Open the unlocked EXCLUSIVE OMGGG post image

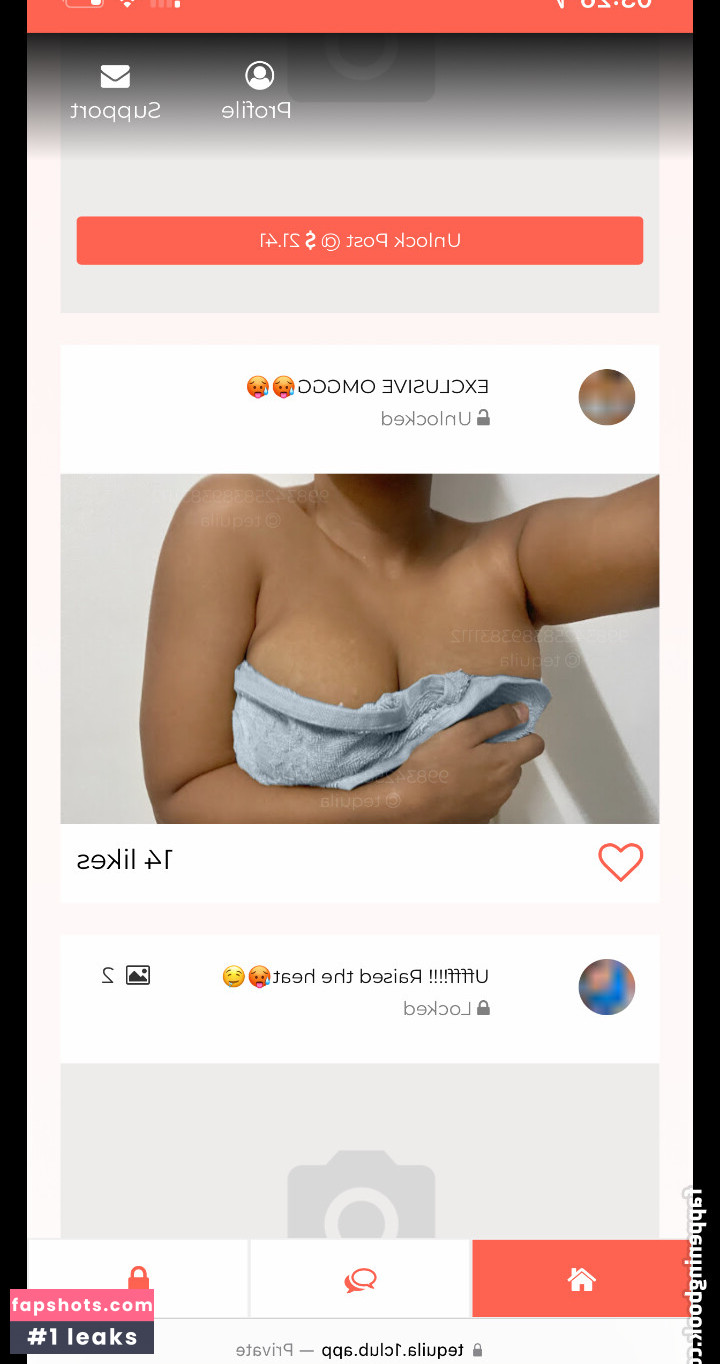click(x=360, y=648)
